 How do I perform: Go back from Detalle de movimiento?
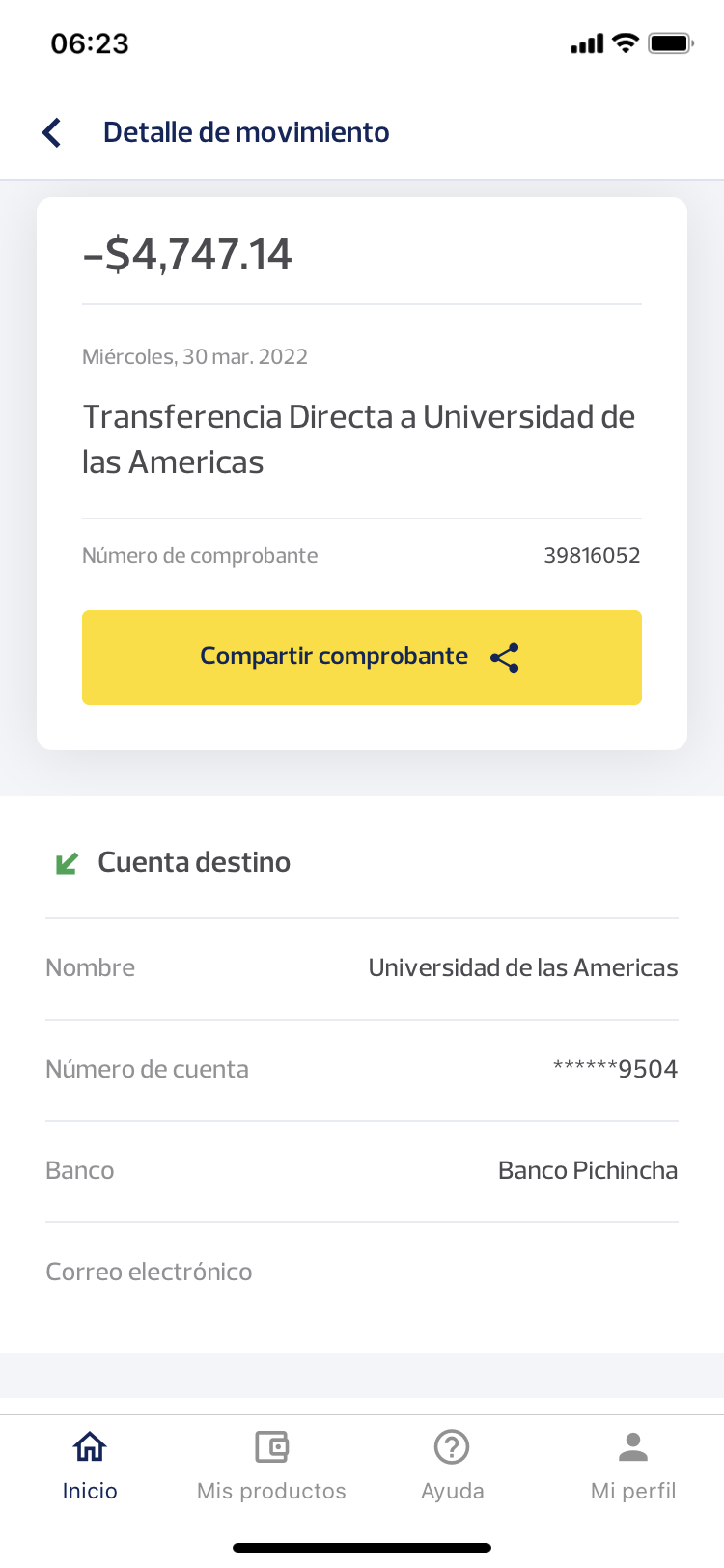(53, 132)
